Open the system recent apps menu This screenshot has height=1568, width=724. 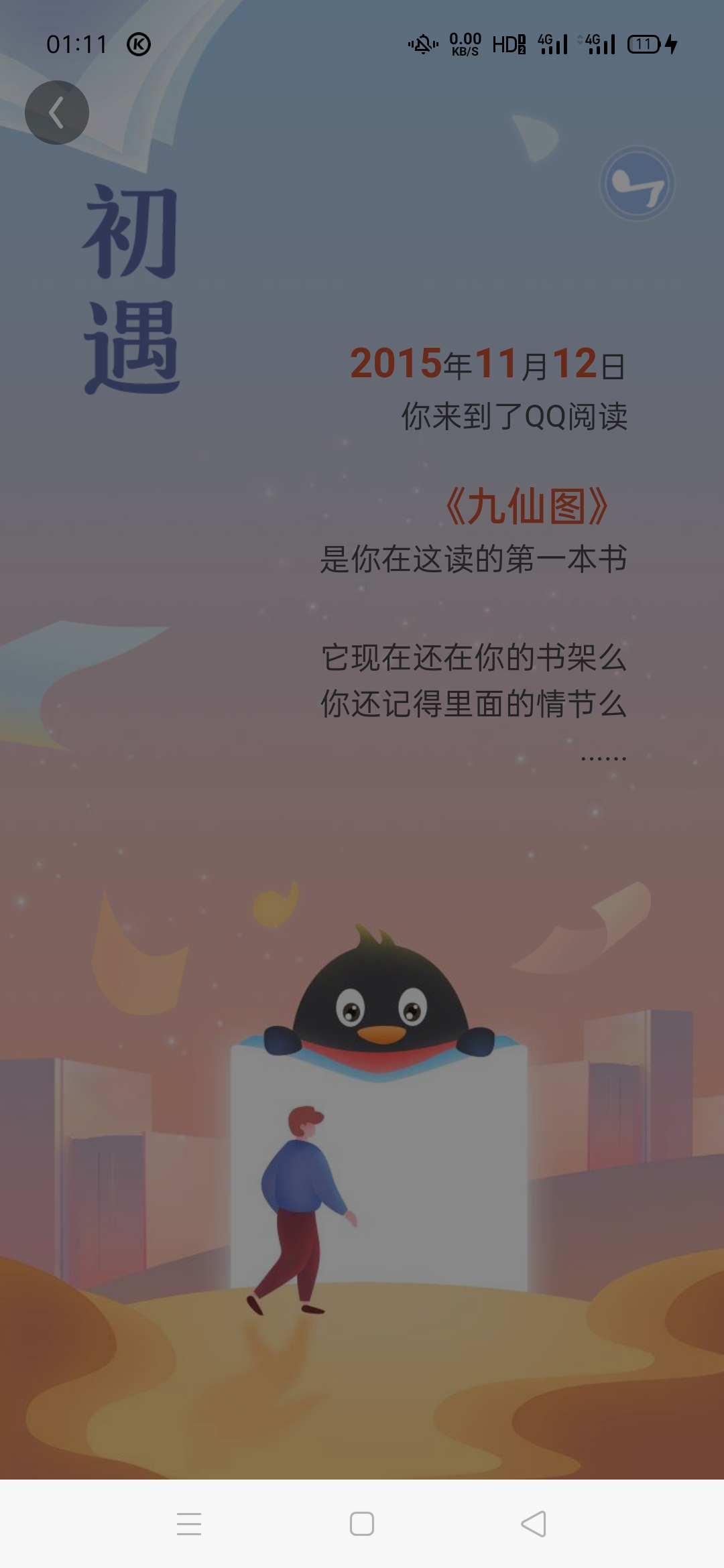pyautogui.click(x=189, y=1523)
